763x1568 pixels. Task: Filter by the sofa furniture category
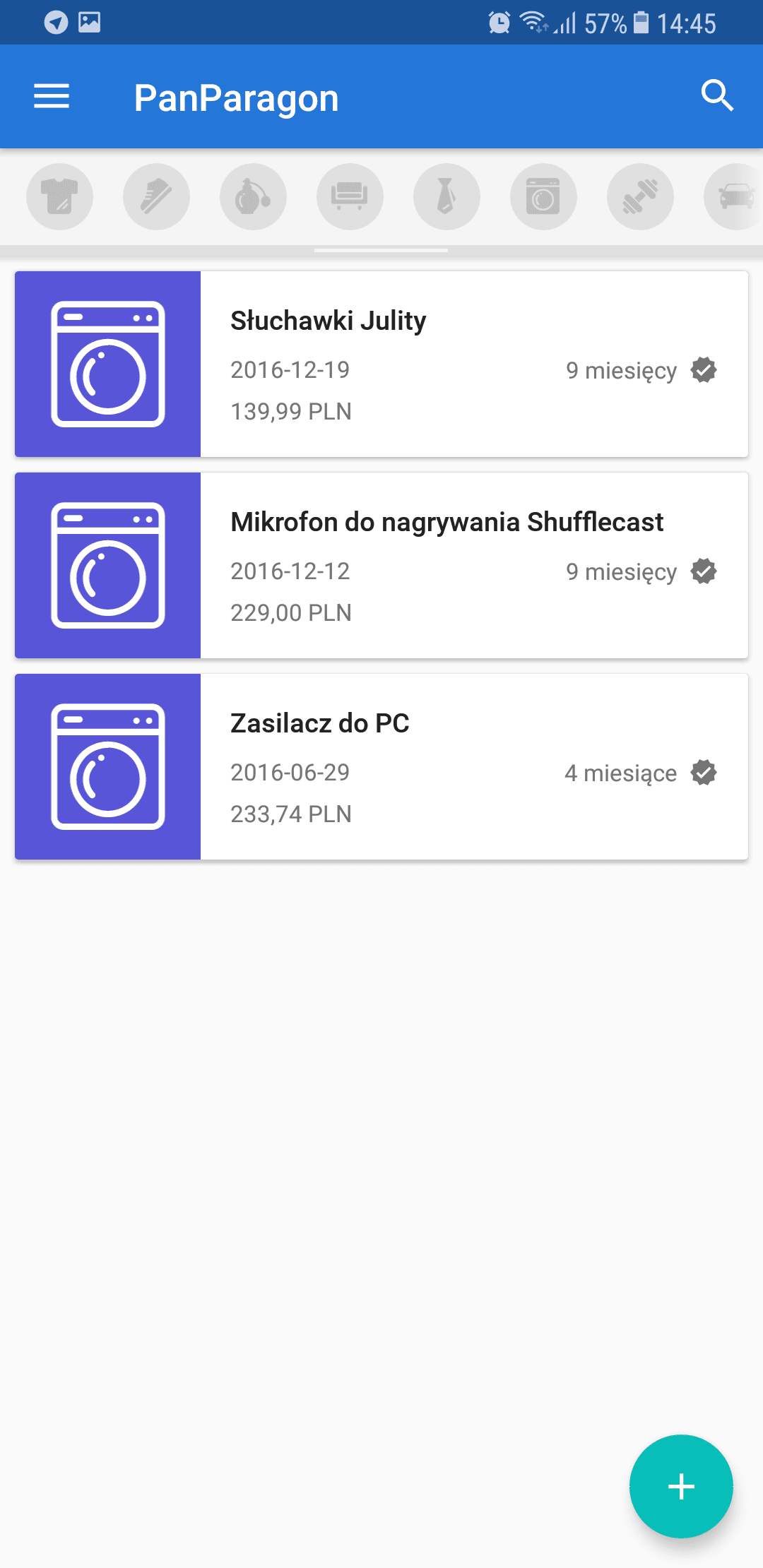tap(350, 196)
